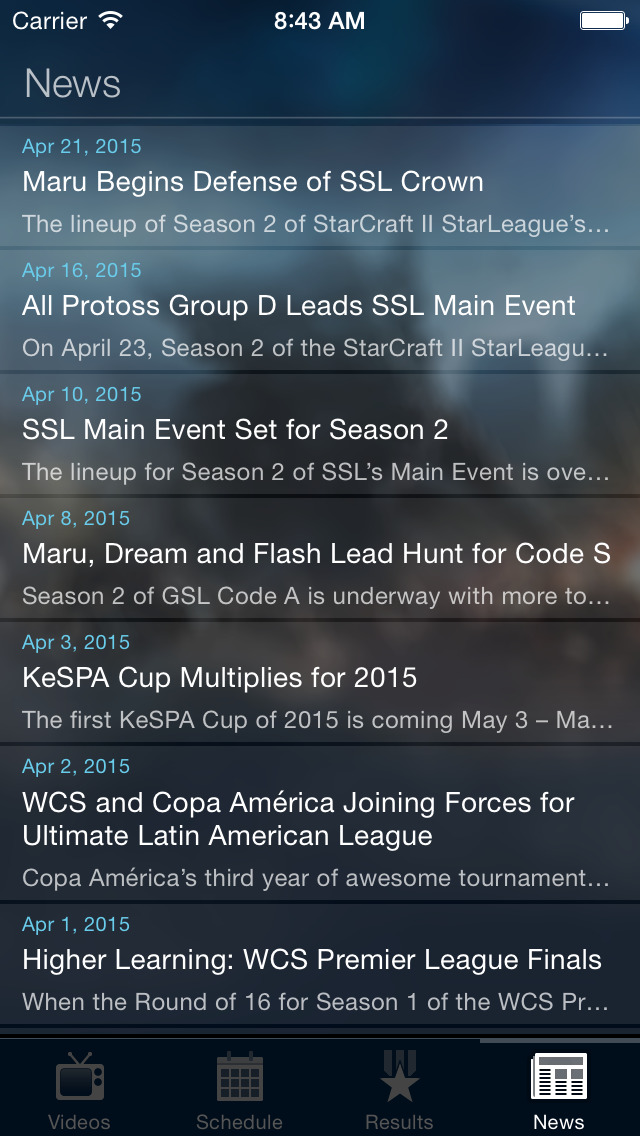Image resolution: width=640 pixels, height=1136 pixels.
Task: Open the Maru Begins Defense of SSL Crown article
Action: click(x=320, y=186)
